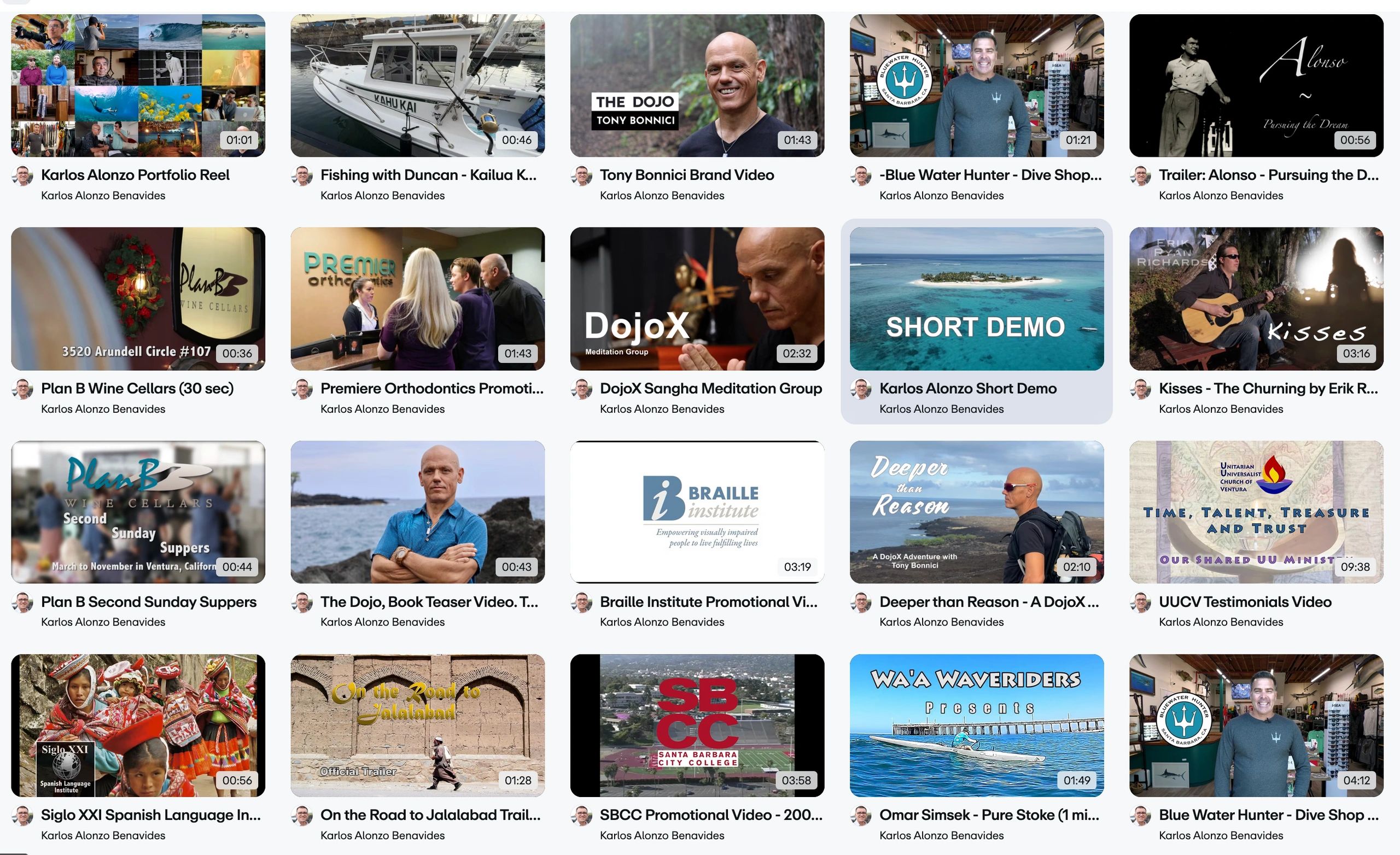
Task: Open Plan B Wine Cellars (30 sec)
Action: 138,299
